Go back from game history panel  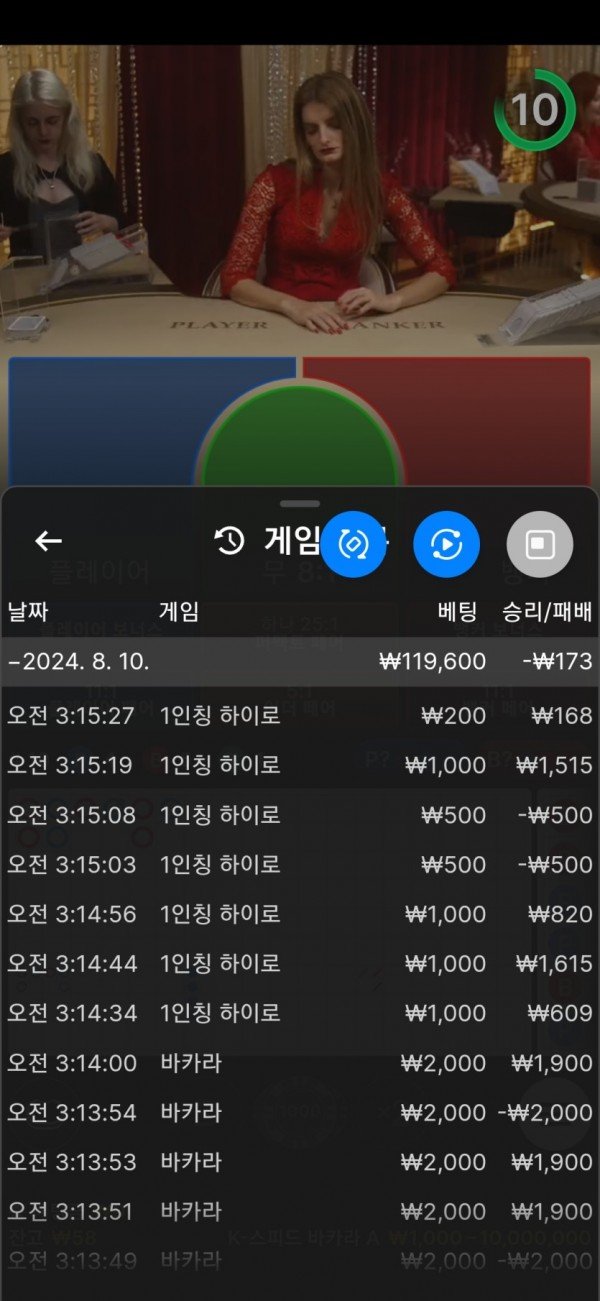pyautogui.click(x=48, y=541)
